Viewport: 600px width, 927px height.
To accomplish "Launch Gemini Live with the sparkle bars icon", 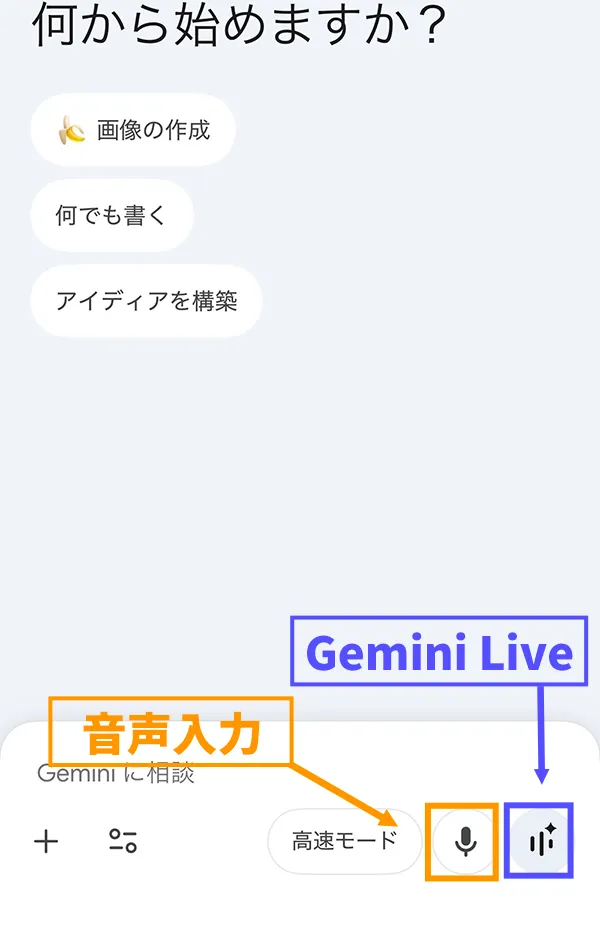I will (540, 842).
